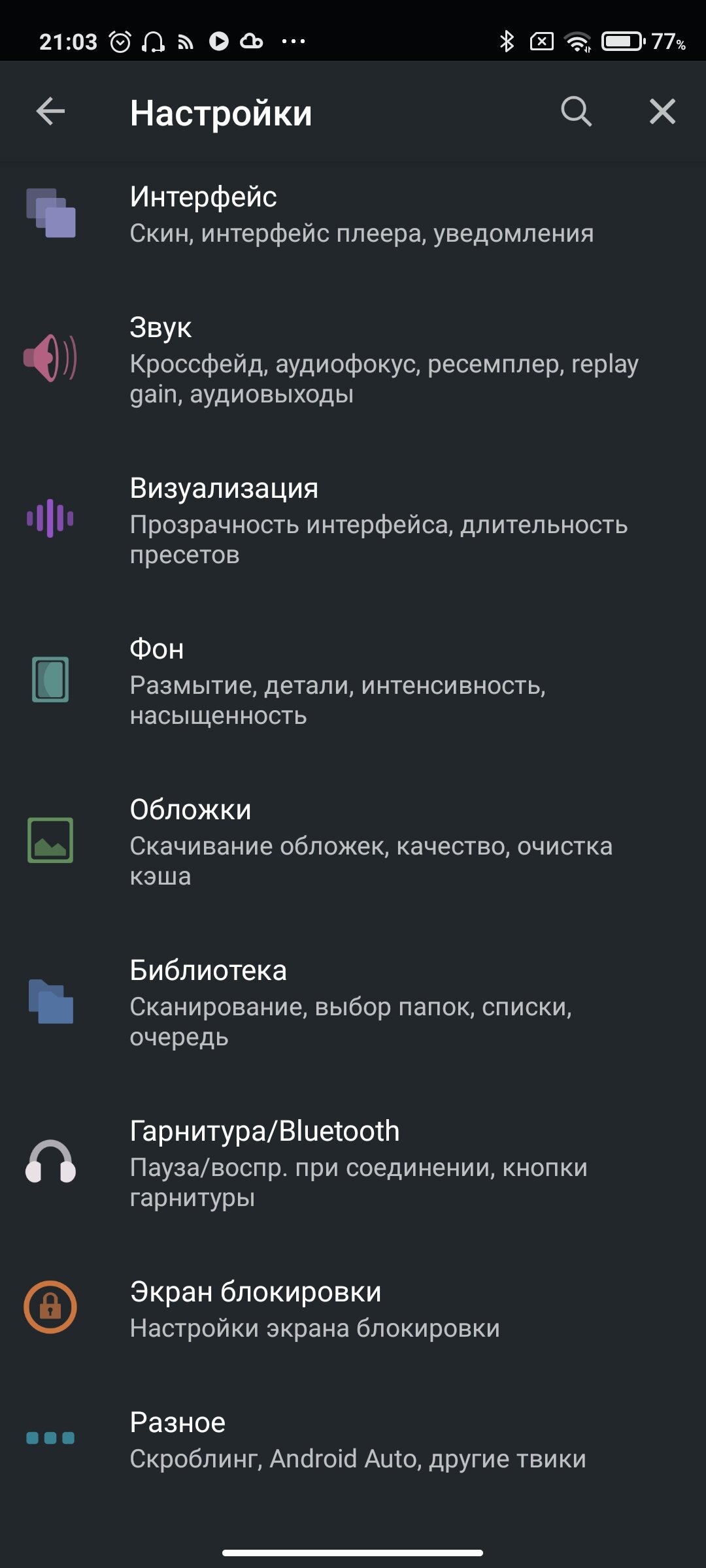The width and height of the screenshot is (706, 1568).
Task: Open search in settings
Action: (576, 112)
